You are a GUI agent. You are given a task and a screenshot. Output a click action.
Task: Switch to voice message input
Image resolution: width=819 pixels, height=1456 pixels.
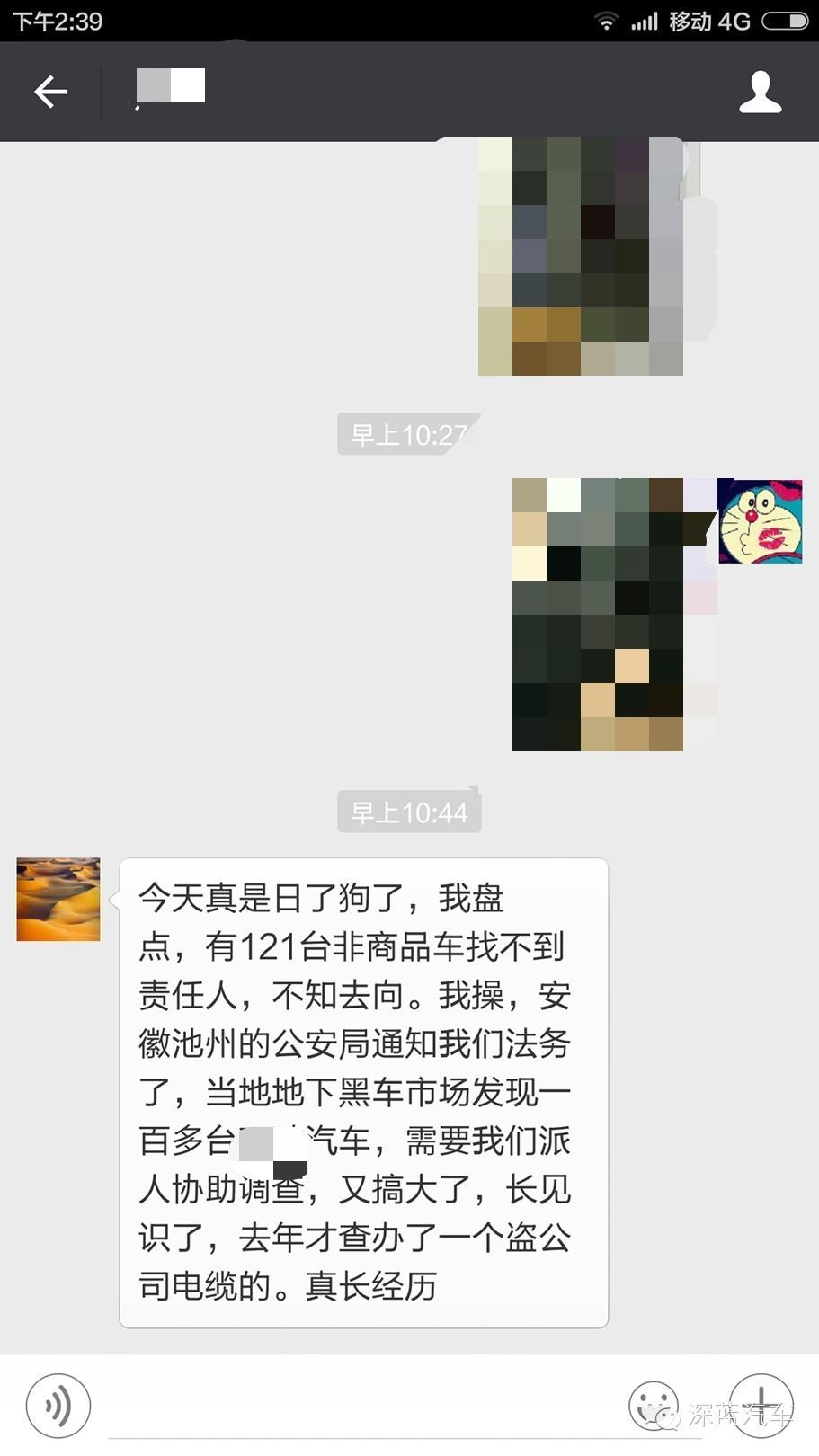coord(58,1406)
